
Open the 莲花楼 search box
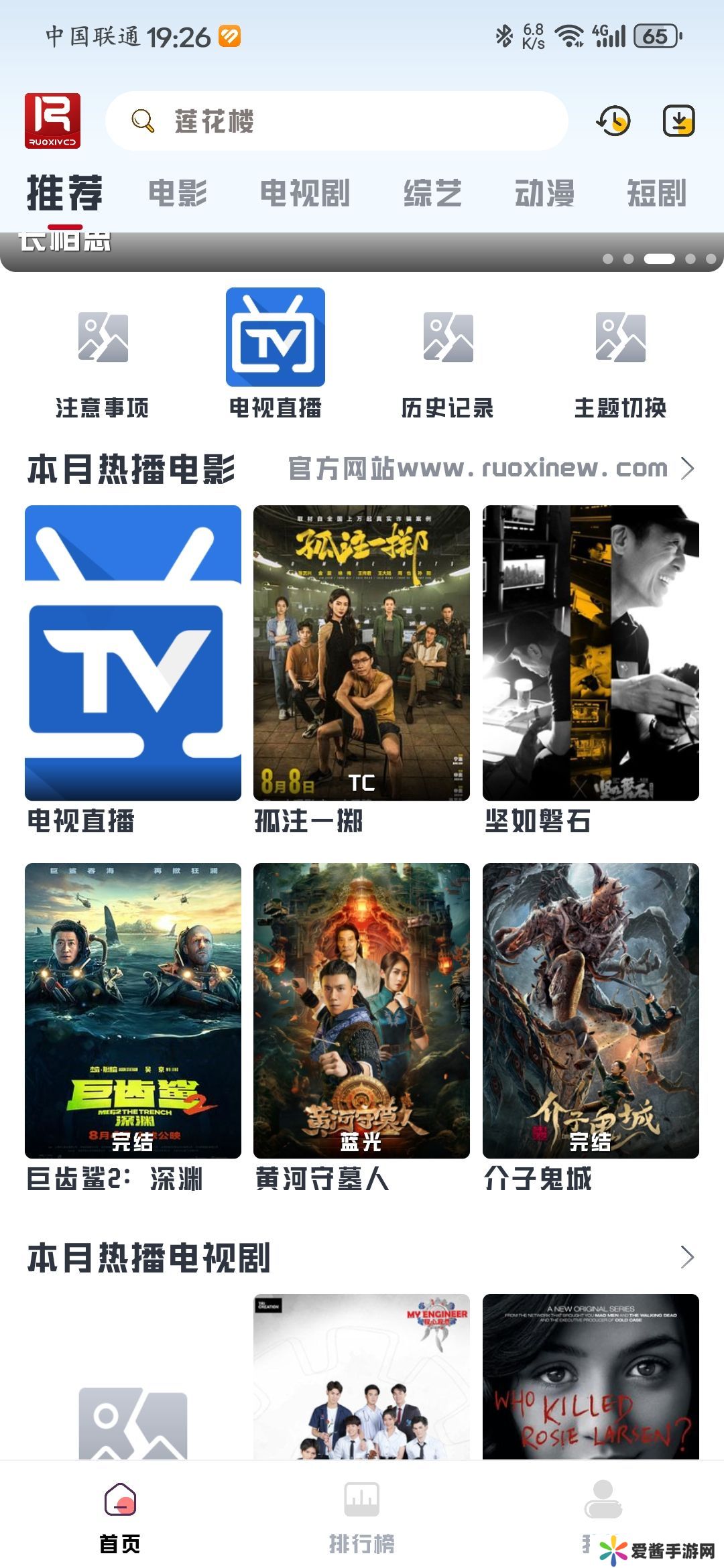(x=335, y=121)
